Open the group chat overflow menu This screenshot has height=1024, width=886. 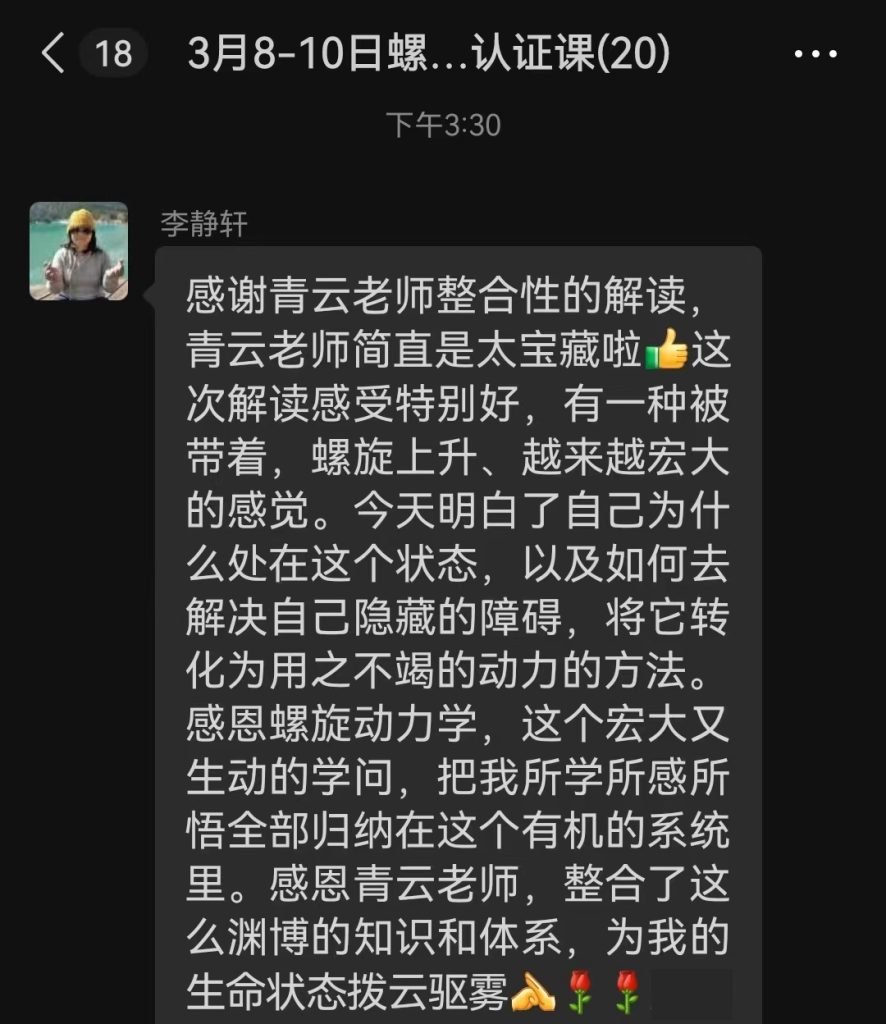click(x=814, y=54)
